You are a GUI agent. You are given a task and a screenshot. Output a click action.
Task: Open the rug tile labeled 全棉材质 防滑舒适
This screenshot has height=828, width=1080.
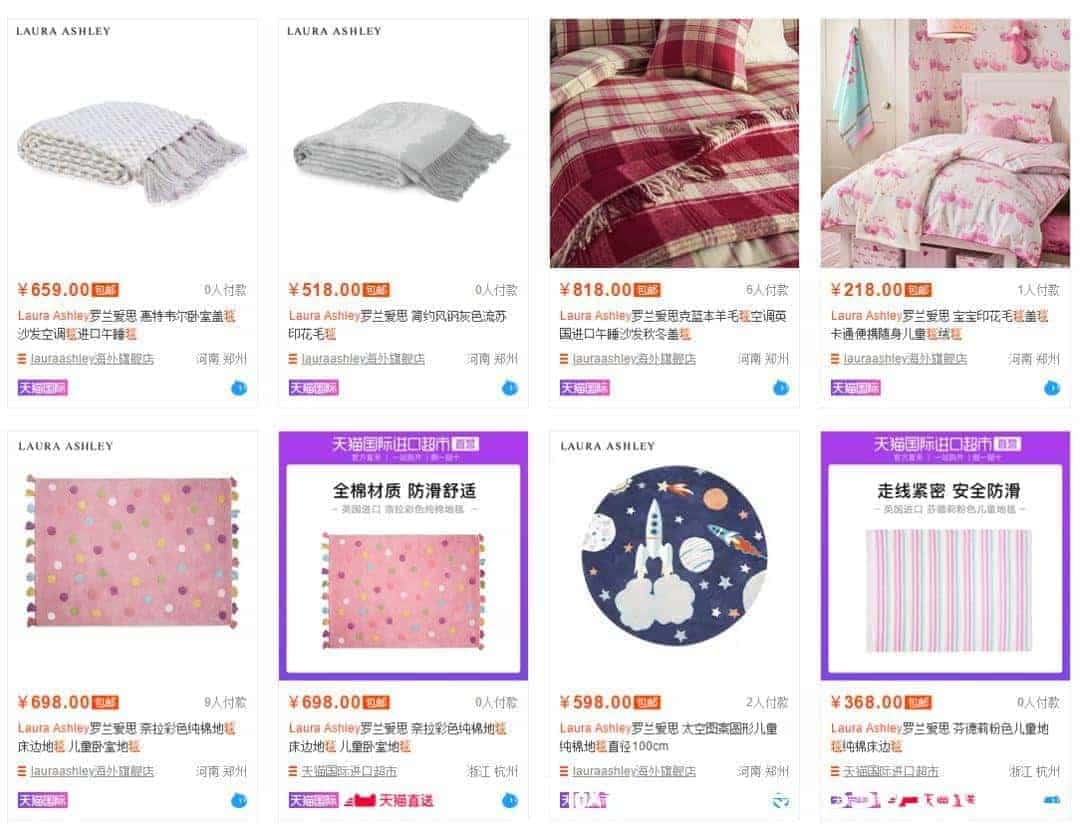click(x=403, y=555)
